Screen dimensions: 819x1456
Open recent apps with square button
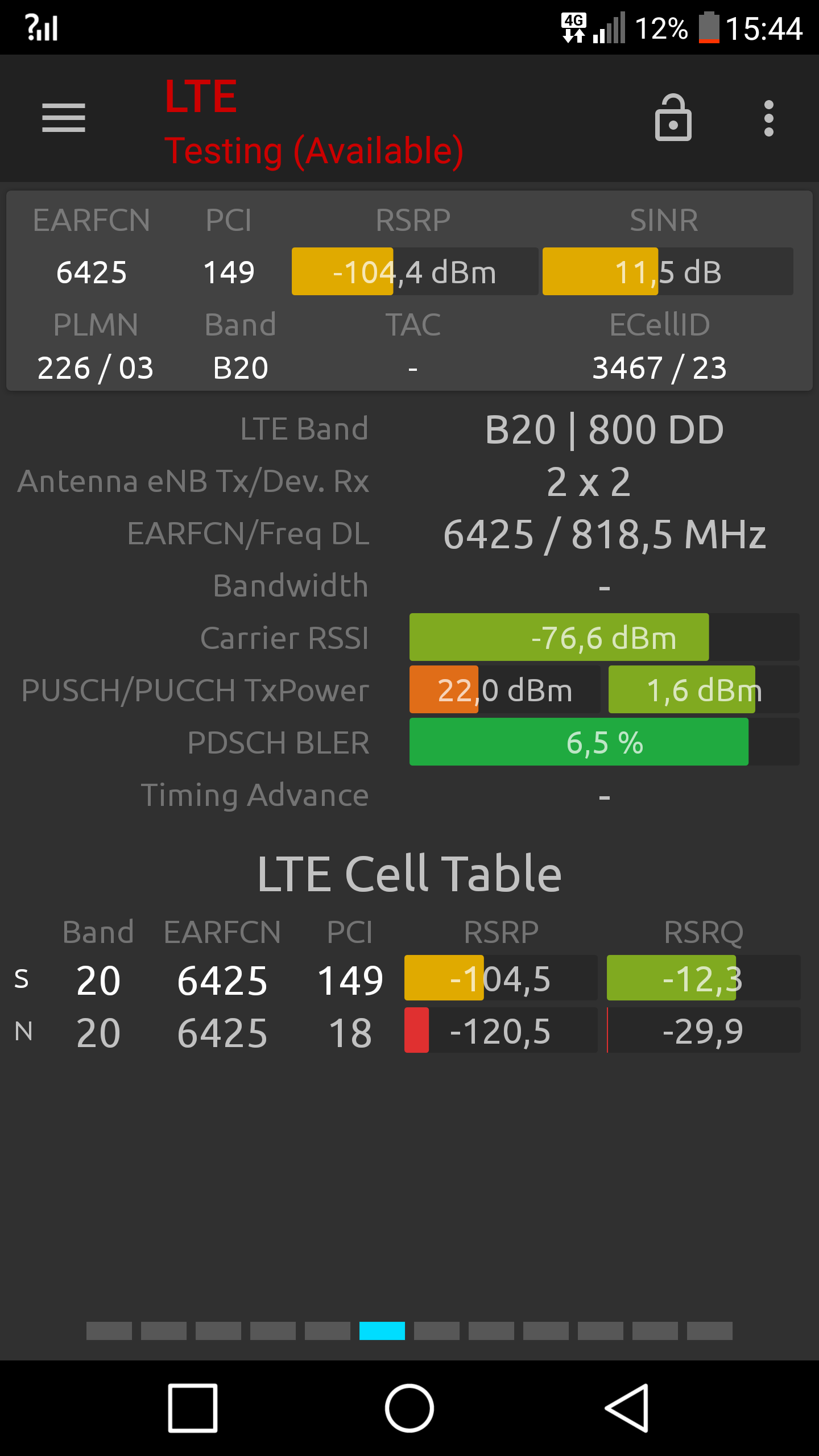tap(193, 1408)
